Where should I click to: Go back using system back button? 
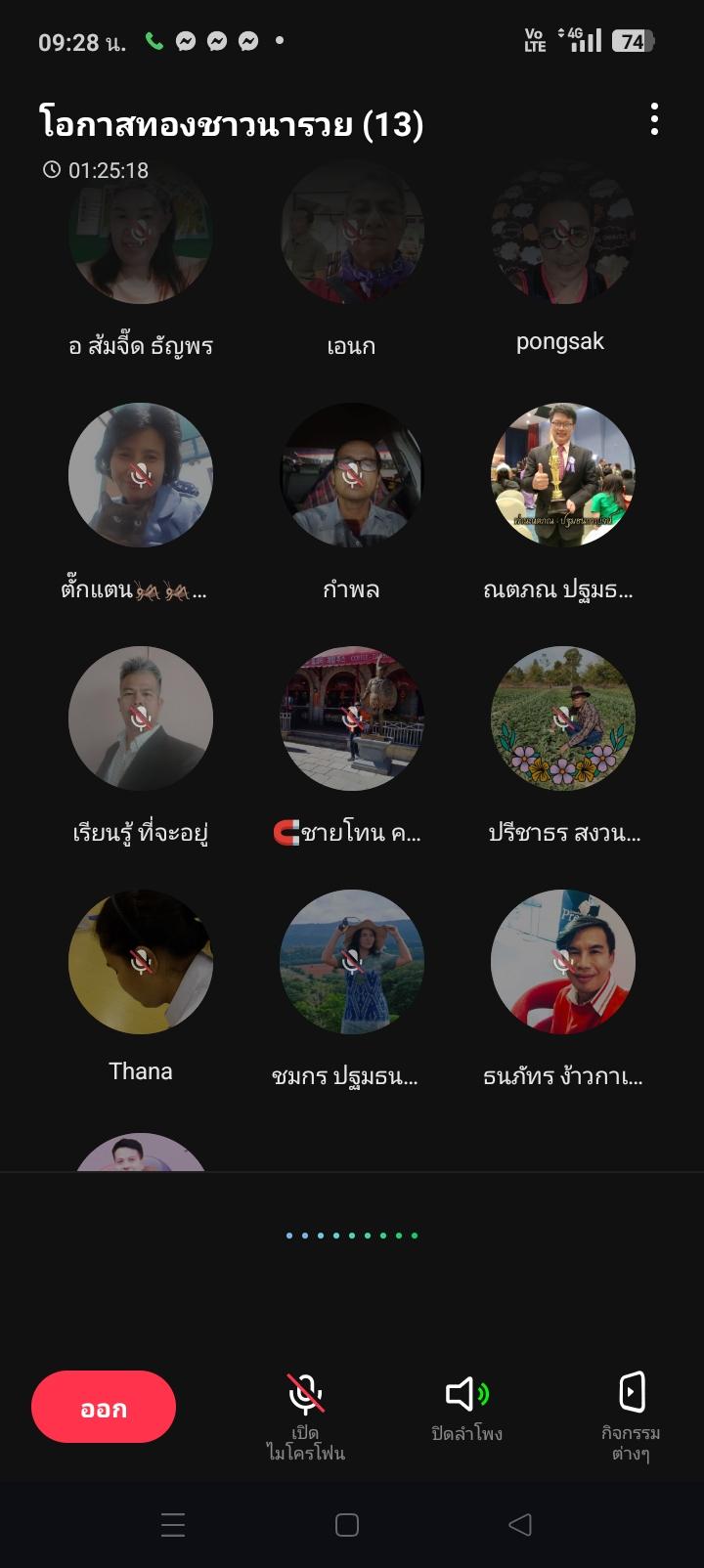tap(520, 1524)
